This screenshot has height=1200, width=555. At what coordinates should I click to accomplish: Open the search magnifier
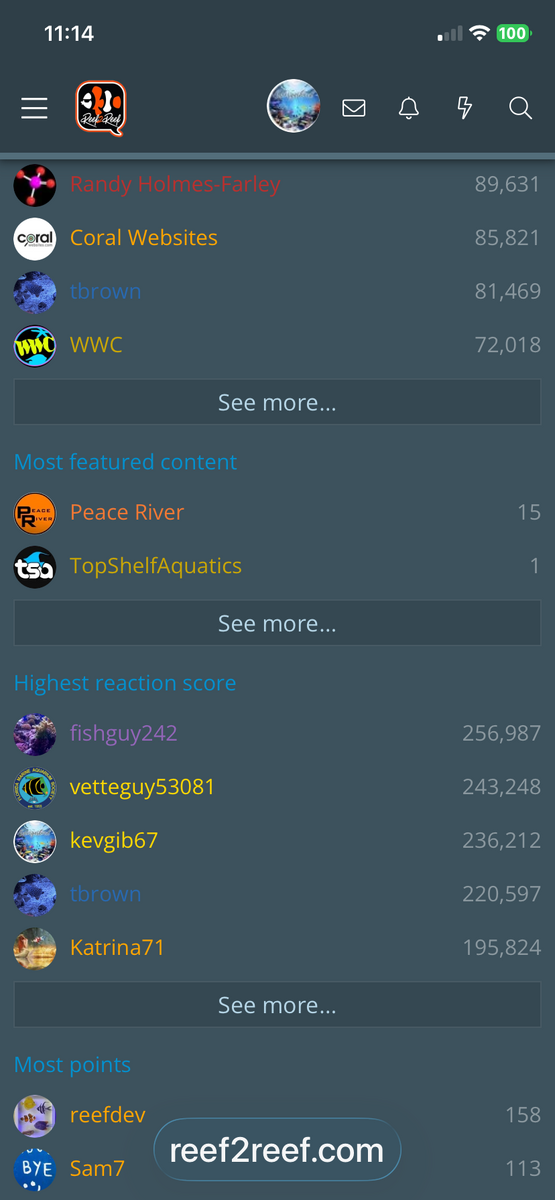520,108
